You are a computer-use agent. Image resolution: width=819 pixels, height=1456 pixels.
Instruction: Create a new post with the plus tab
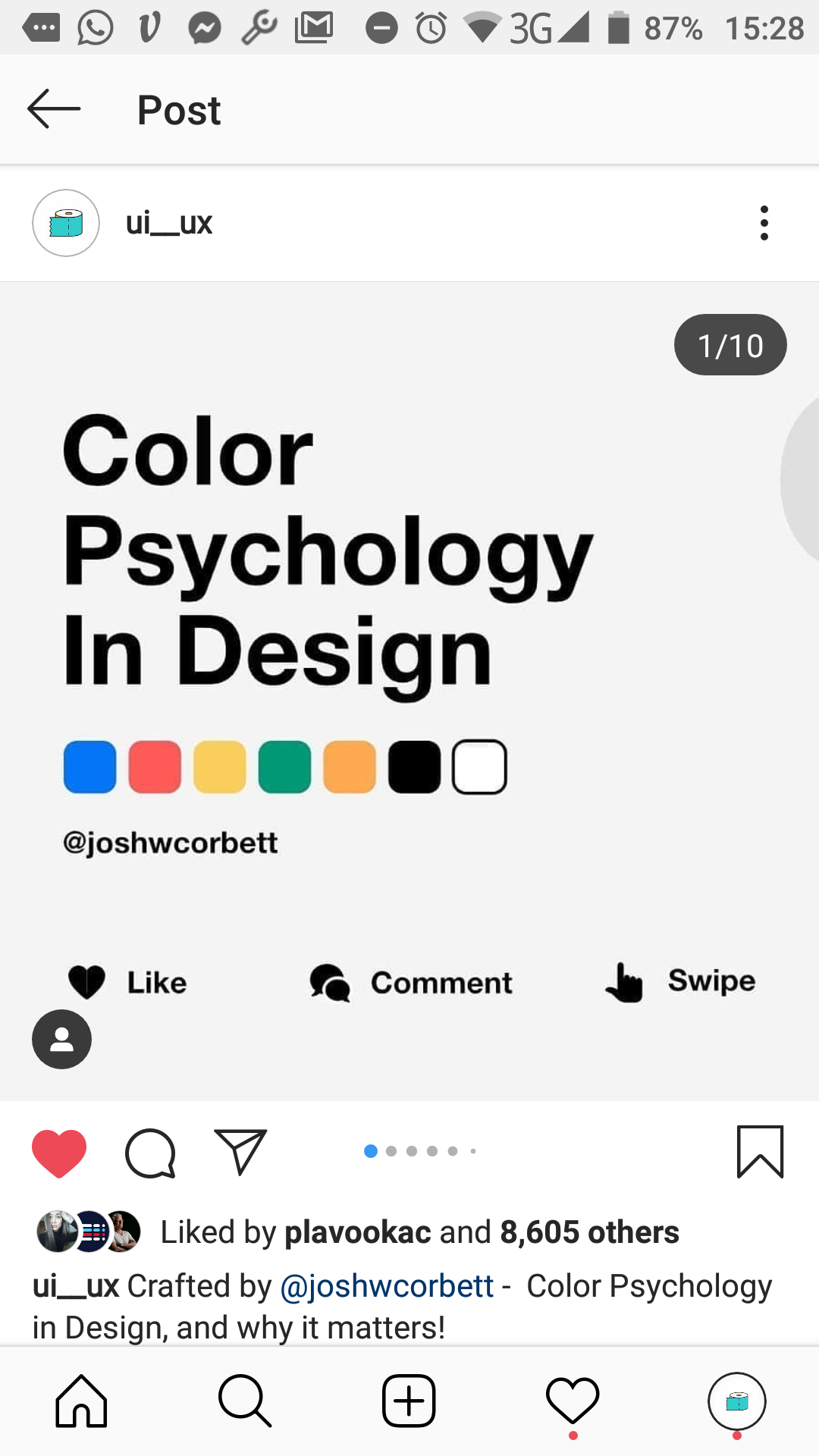pyautogui.click(x=409, y=1401)
